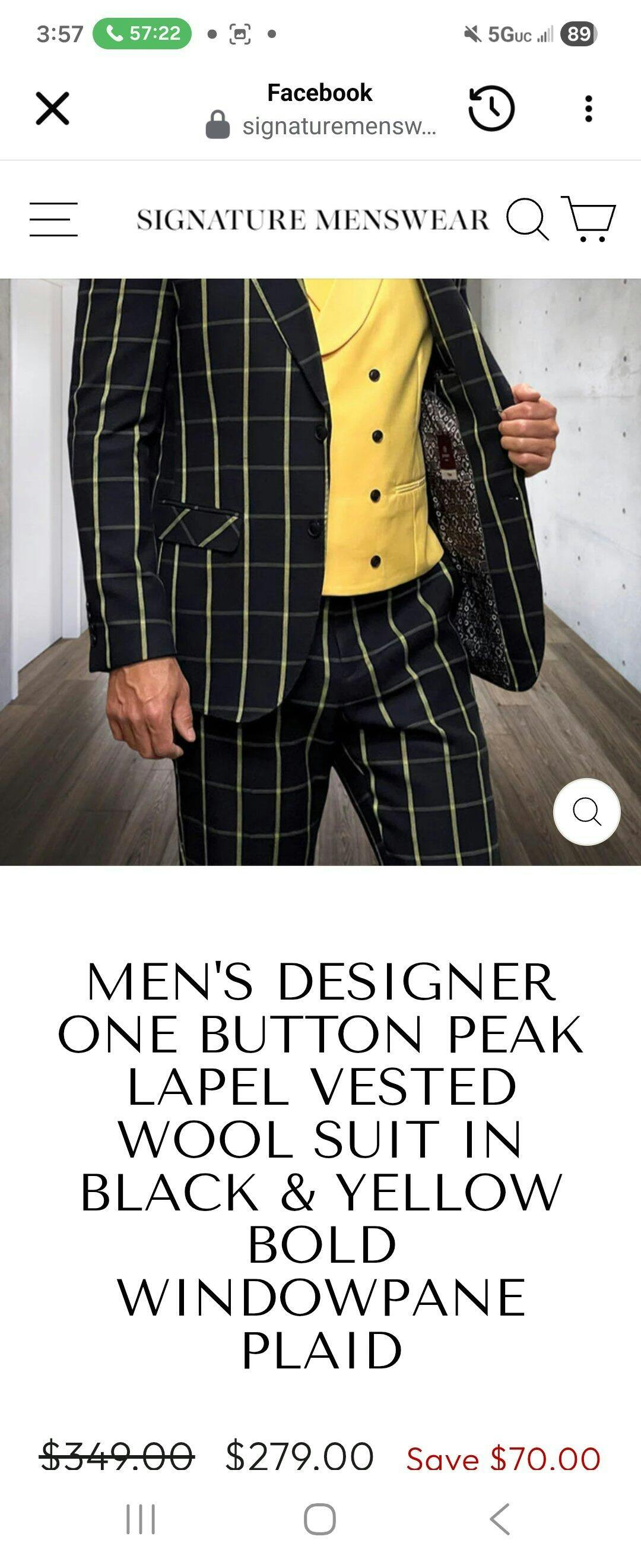641x1568 pixels.
Task: View the shopping cart
Action: click(589, 219)
